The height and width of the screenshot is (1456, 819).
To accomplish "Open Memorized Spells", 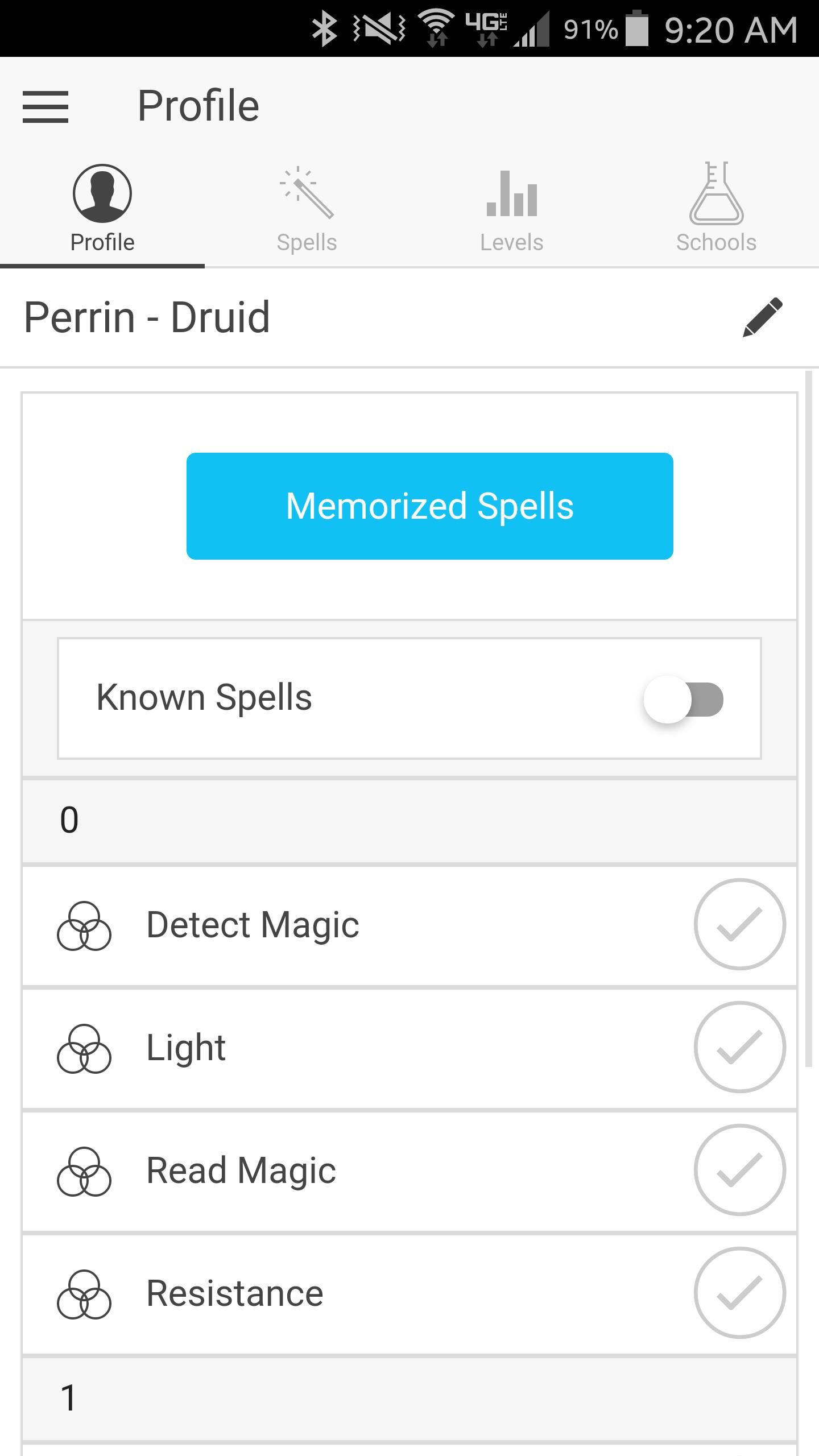I will (430, 506).
